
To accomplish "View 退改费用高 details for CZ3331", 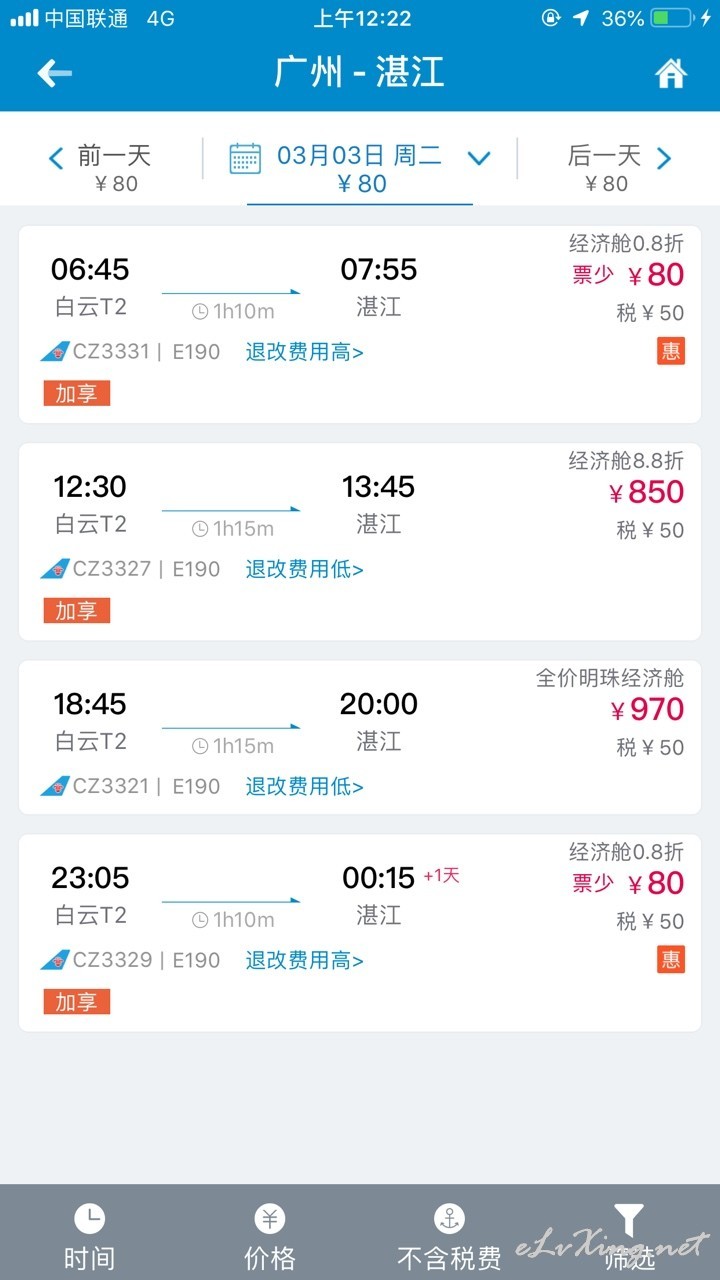I will pyautogui.click(x=305, y=352).
